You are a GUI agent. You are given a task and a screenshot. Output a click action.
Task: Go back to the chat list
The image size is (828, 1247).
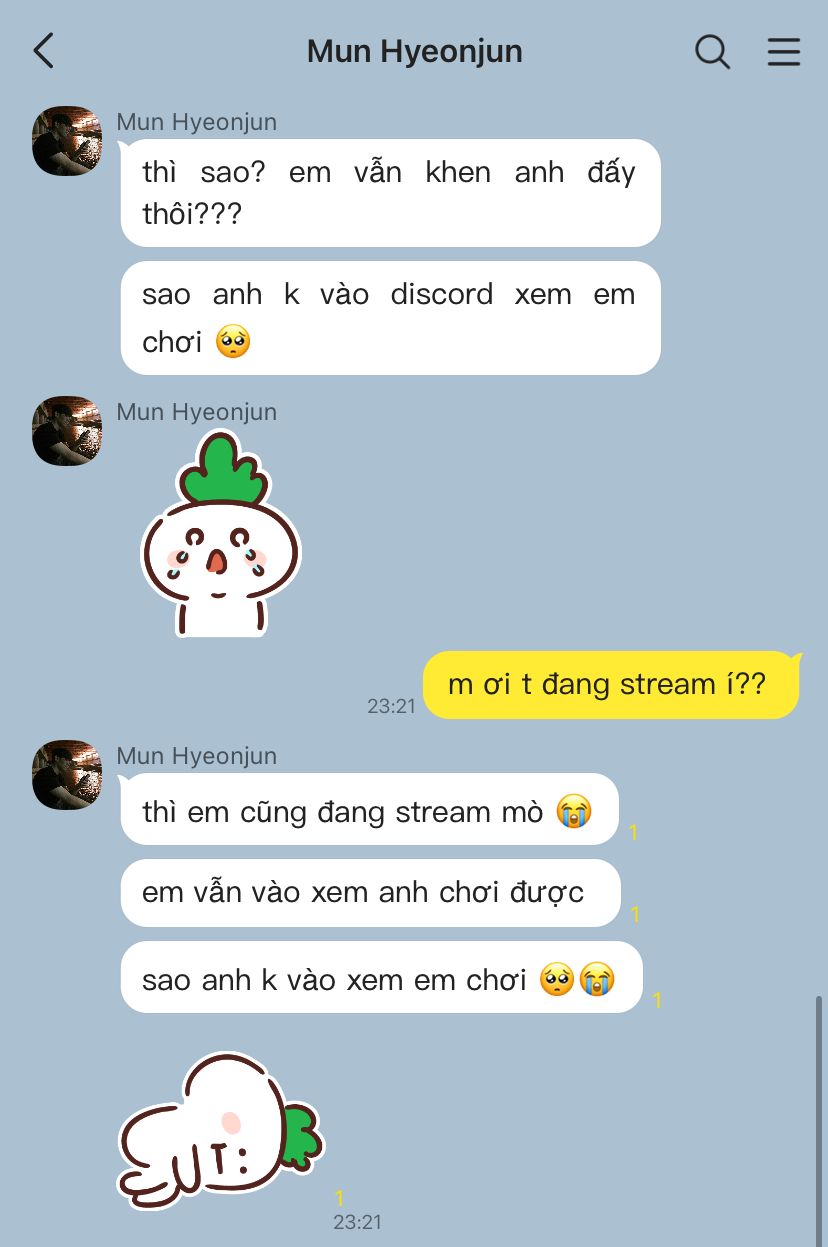44,51
